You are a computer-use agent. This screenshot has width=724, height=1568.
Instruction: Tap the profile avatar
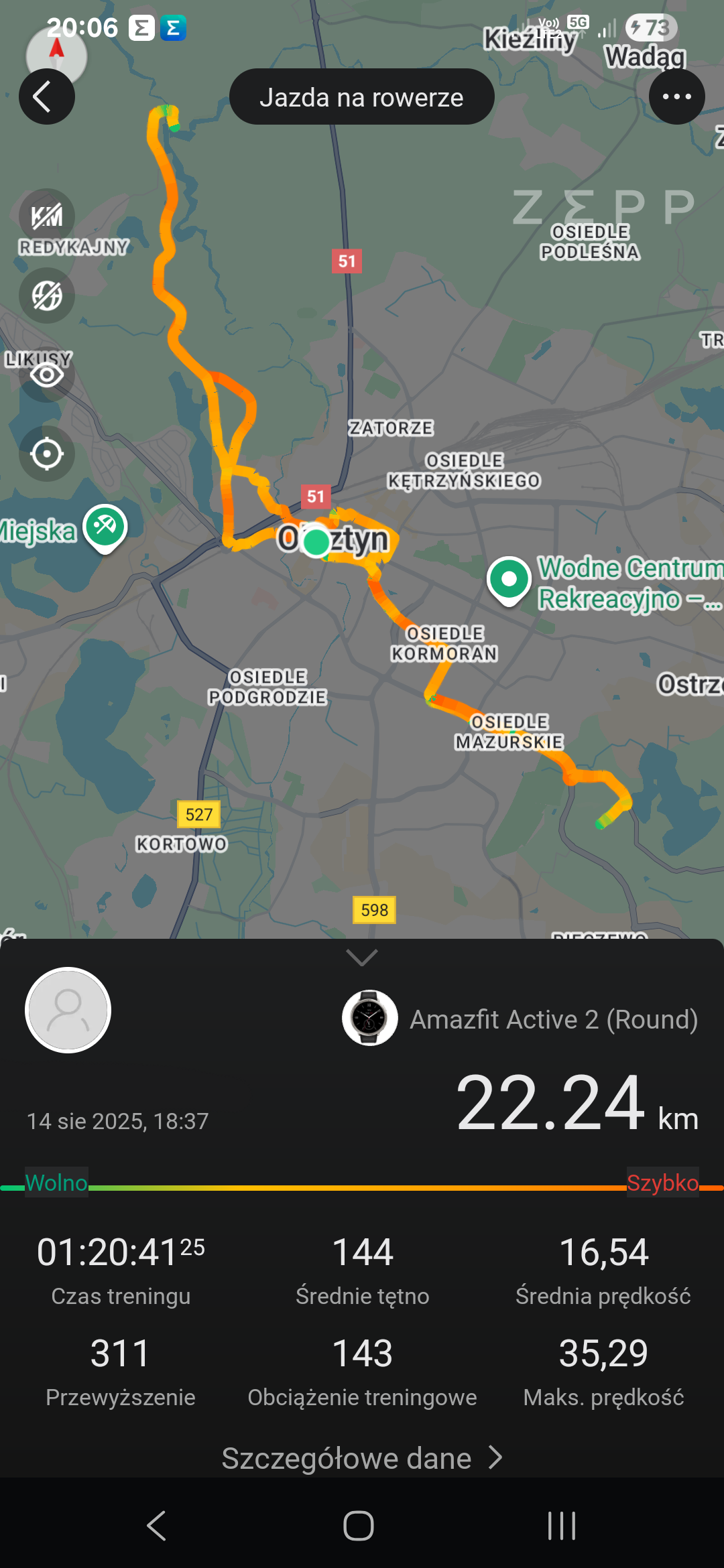point(68,1010)
